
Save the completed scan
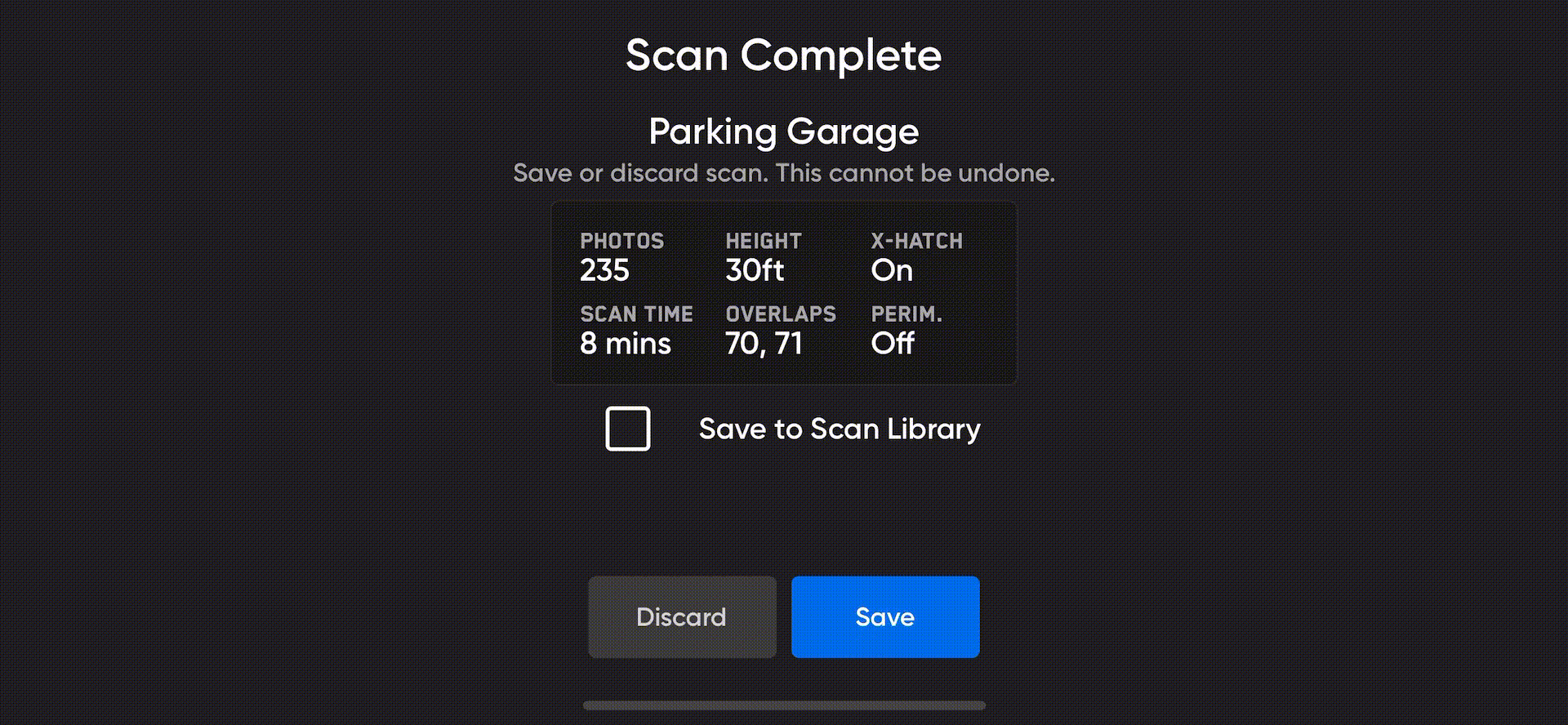pyautogui.click(x=884, y=617)
